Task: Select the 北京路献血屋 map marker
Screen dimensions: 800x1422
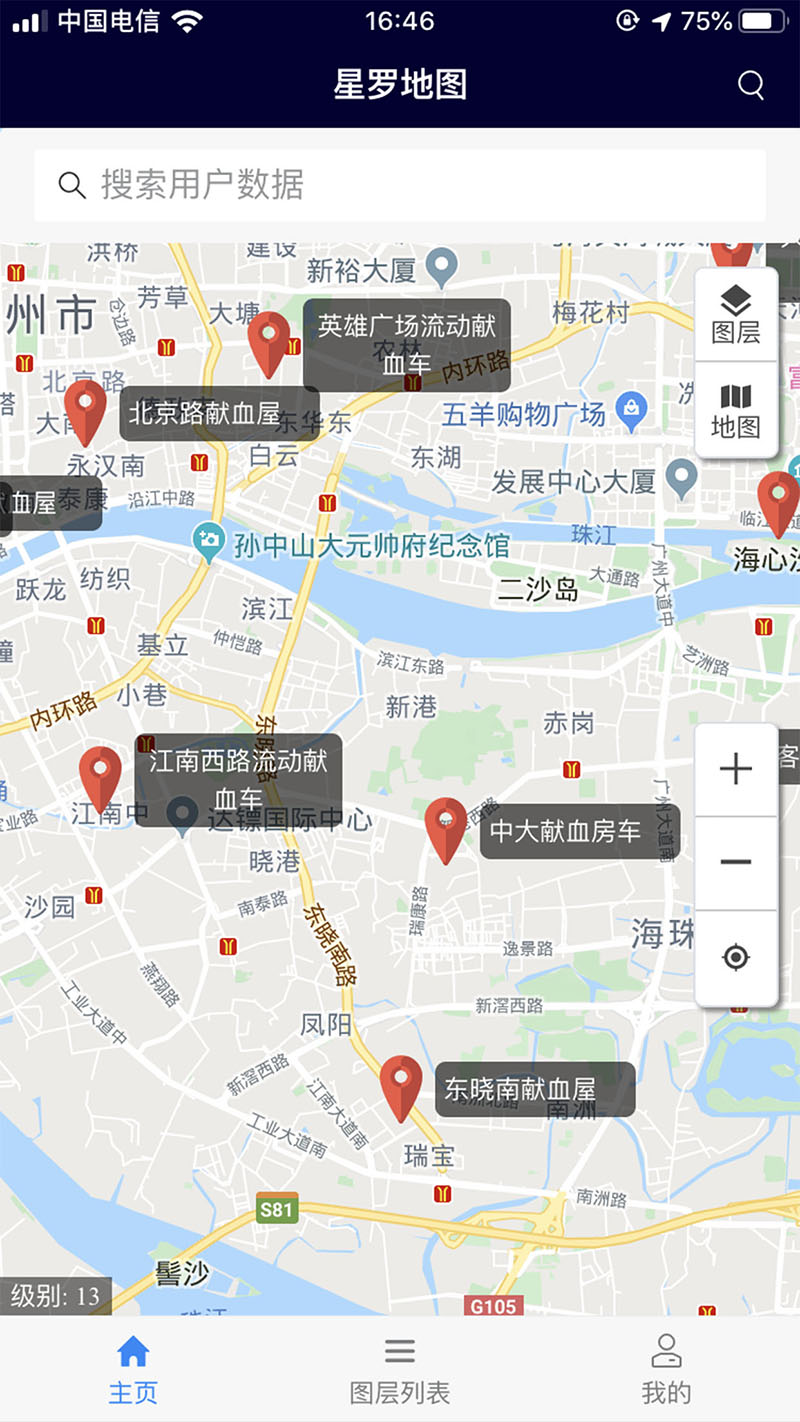Action: pos(85,412)
